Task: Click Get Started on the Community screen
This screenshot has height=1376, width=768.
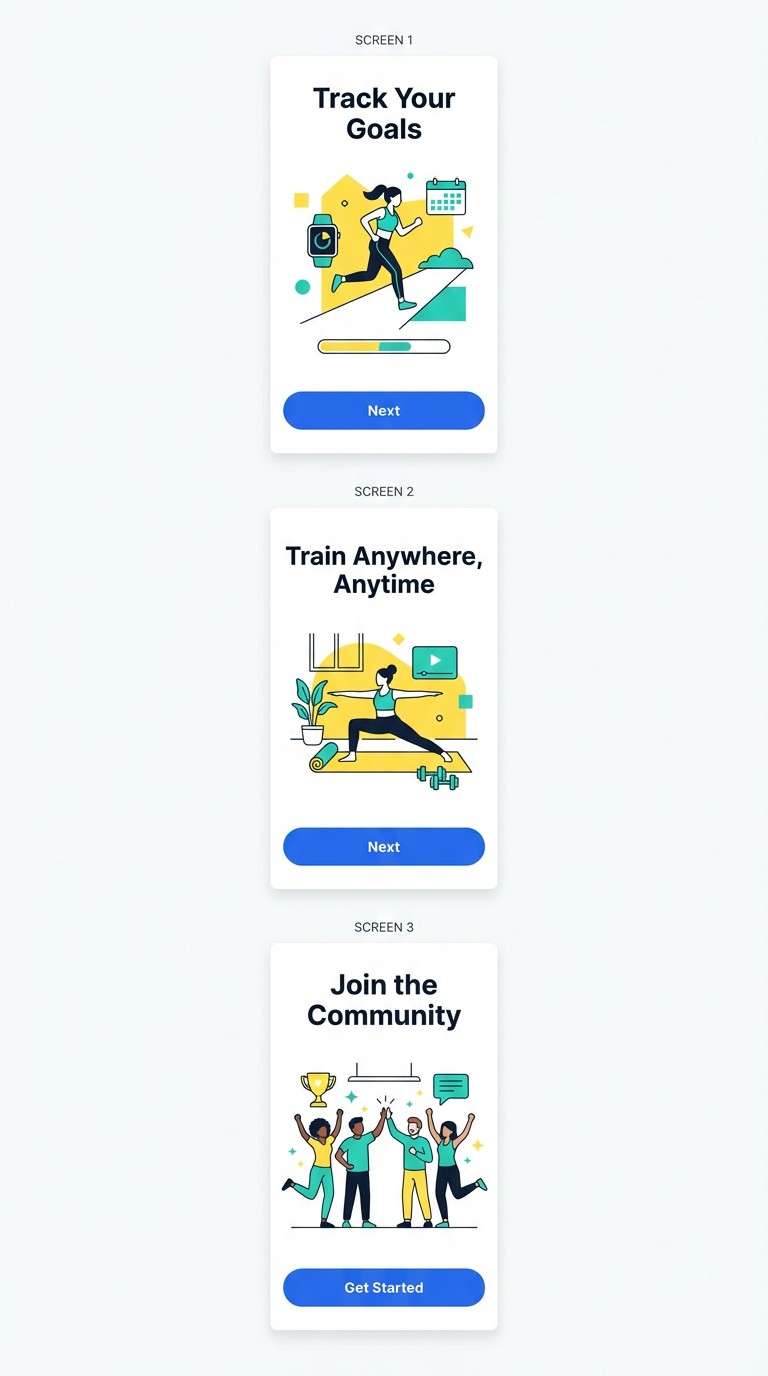Action: [383, 1287]
